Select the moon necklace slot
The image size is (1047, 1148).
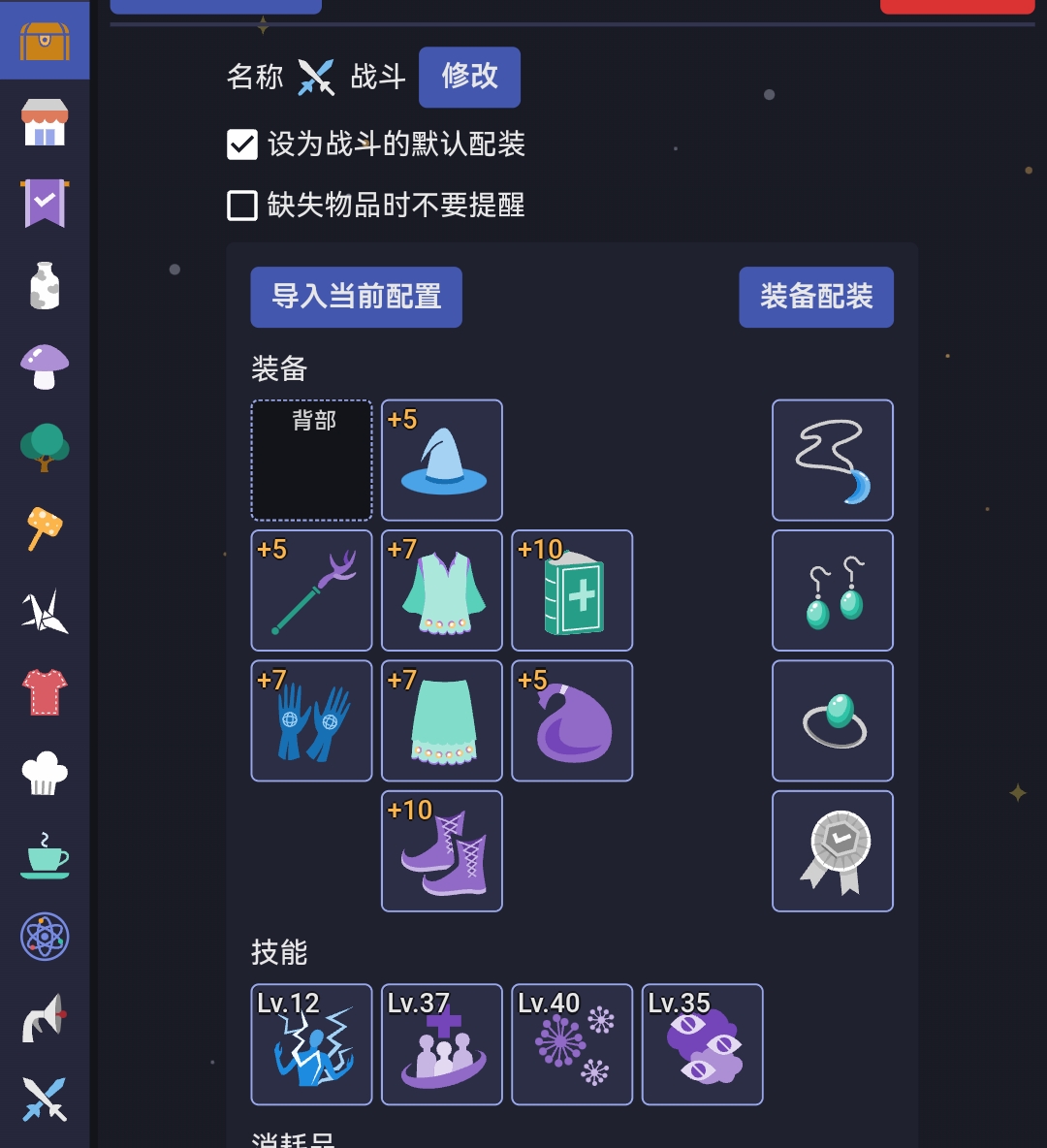pos(833,460)
